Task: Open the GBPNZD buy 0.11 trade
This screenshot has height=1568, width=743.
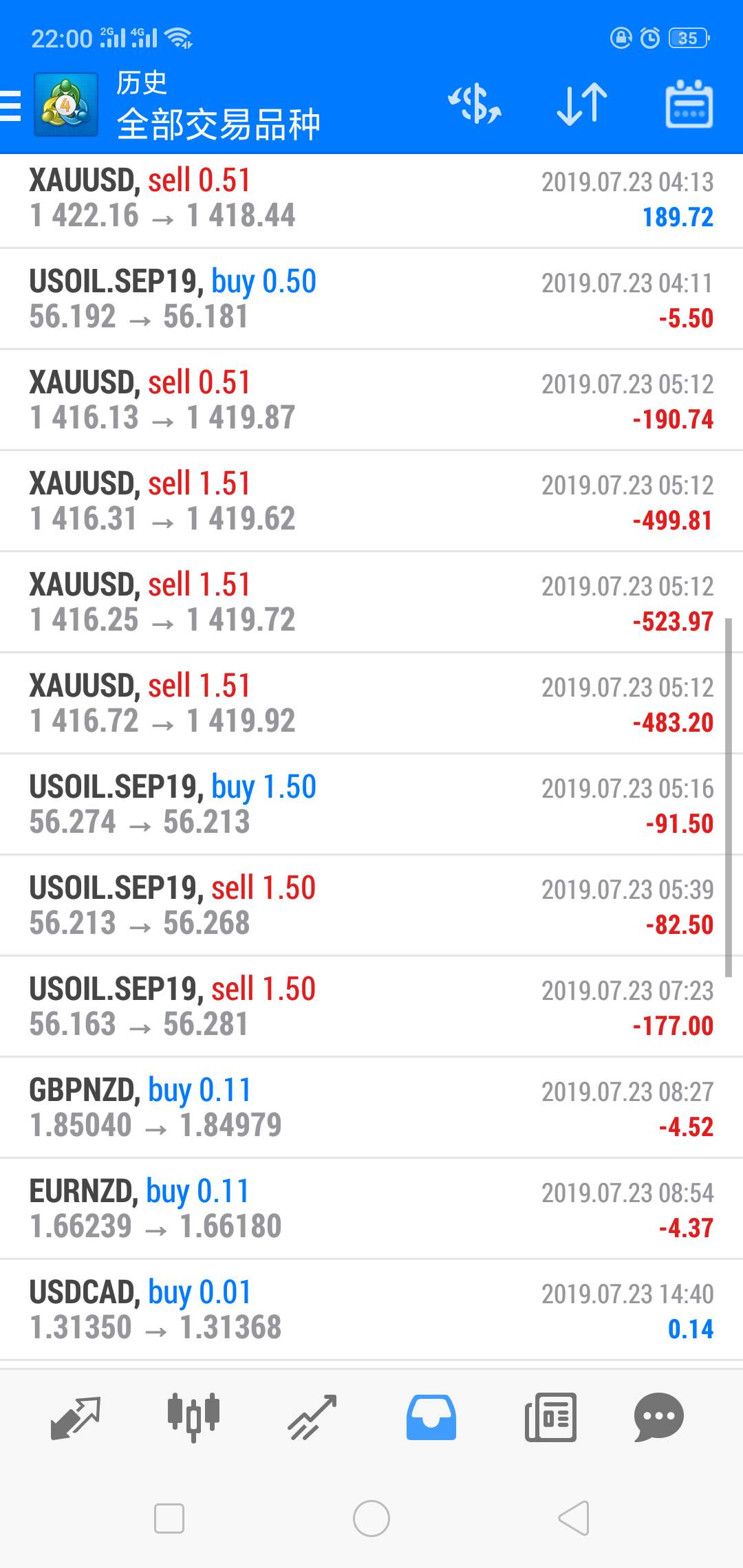Action: coord(371,1108)
